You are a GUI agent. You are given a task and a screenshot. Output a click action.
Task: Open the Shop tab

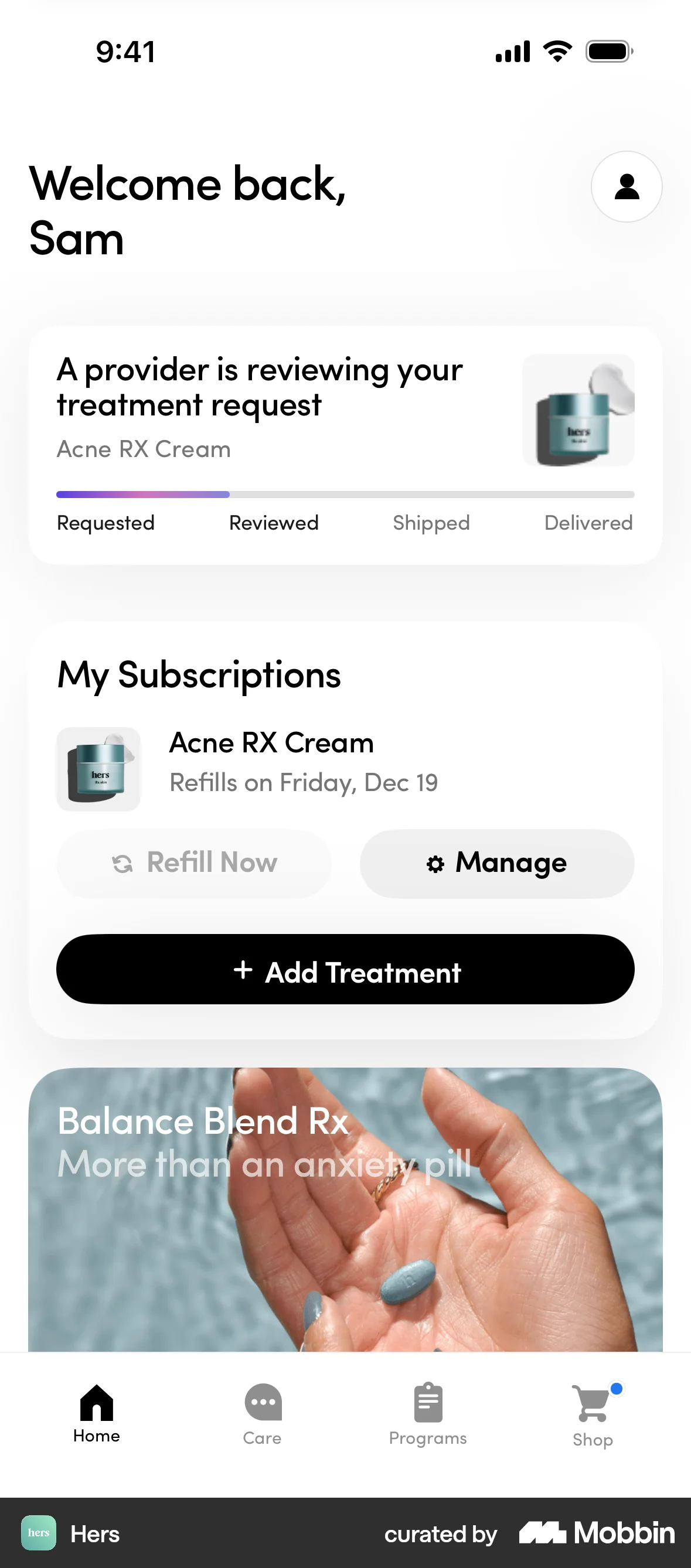(593, 1413)
